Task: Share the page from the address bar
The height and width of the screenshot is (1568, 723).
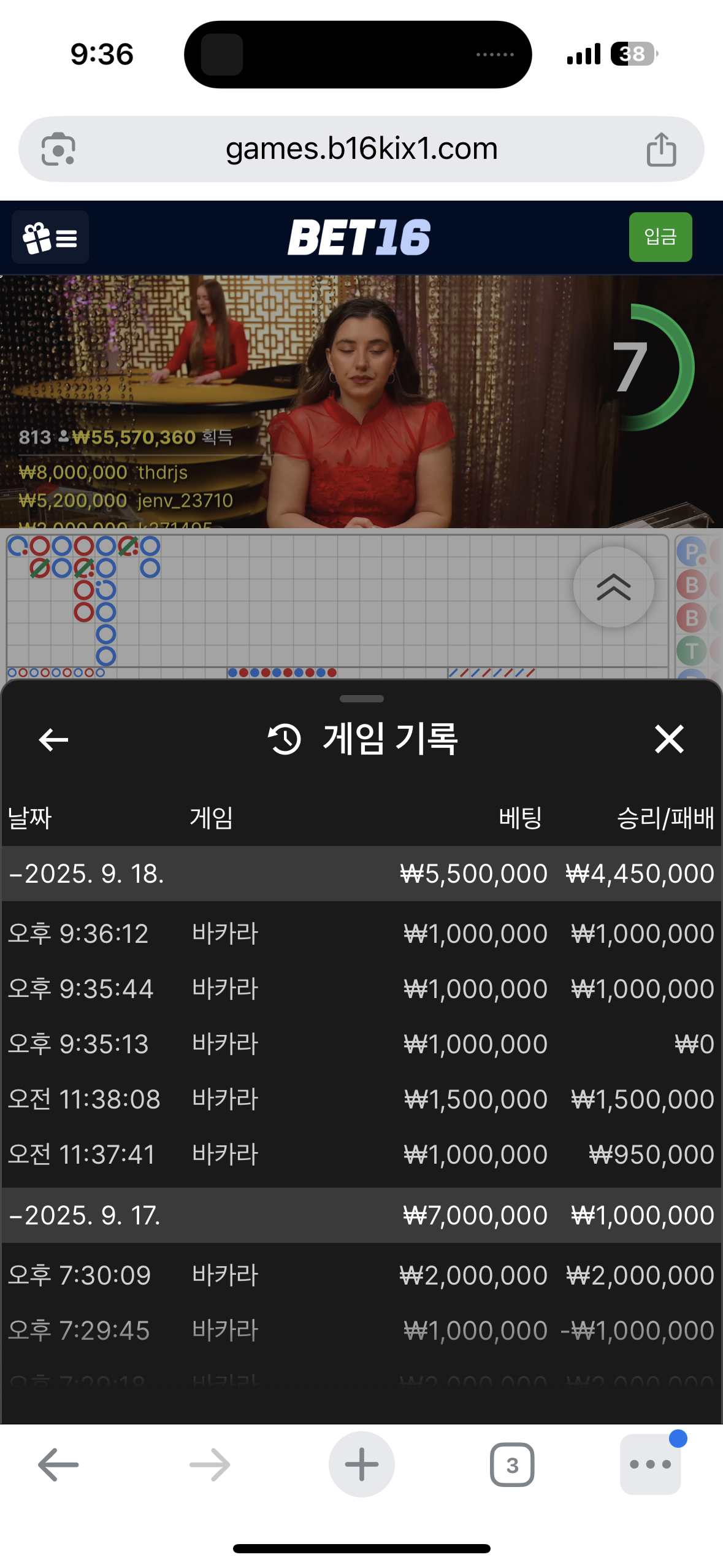Action: pyautogui.click(x=661, y=149)
